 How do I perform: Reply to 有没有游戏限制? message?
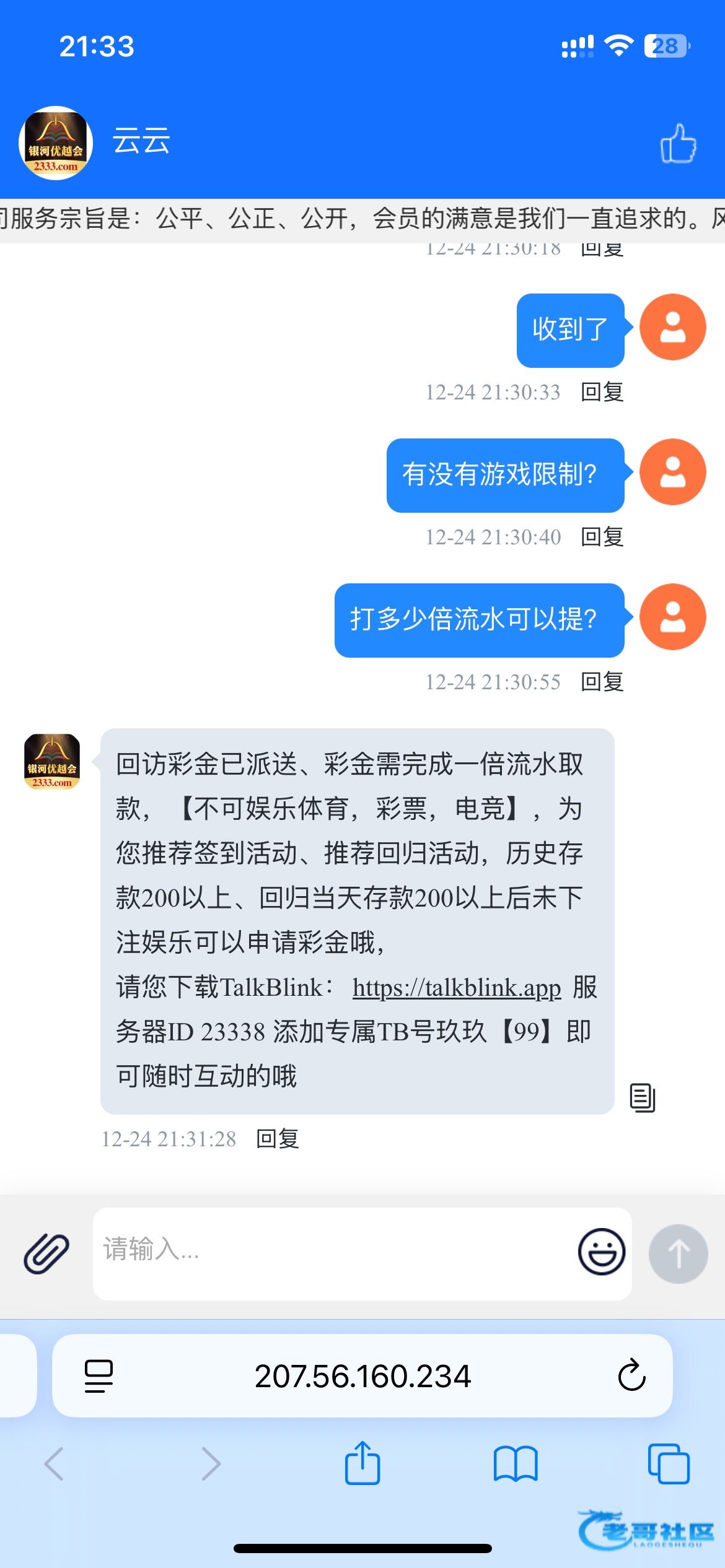pyautogui.click(x=602, y=537)
